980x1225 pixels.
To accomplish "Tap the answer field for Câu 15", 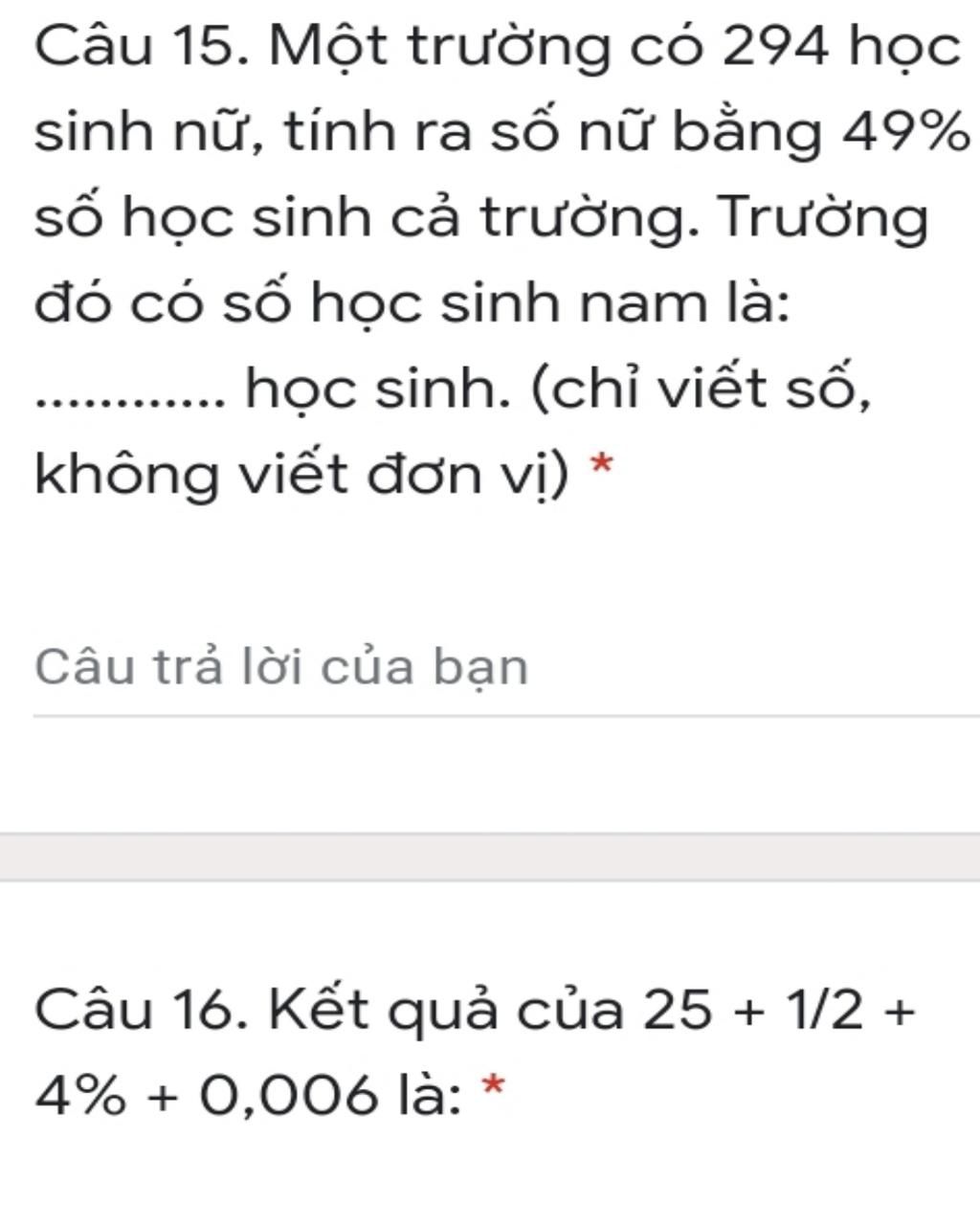I will pos(479,669).
